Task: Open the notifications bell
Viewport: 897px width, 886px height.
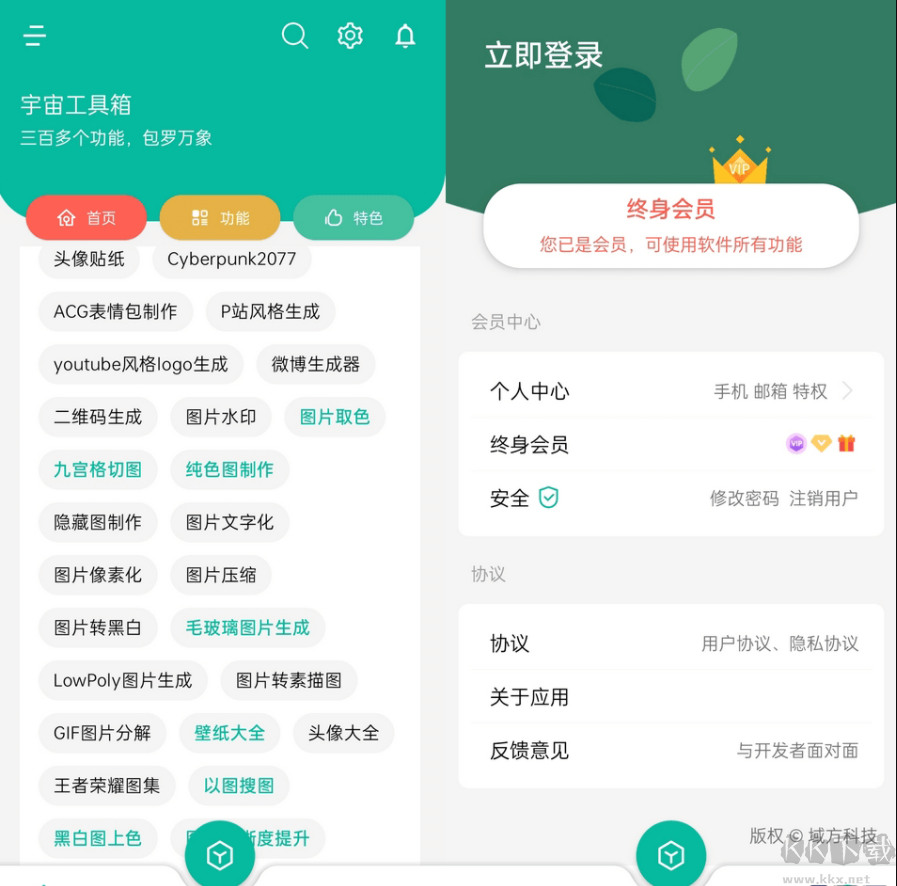Action: [405, 36]
